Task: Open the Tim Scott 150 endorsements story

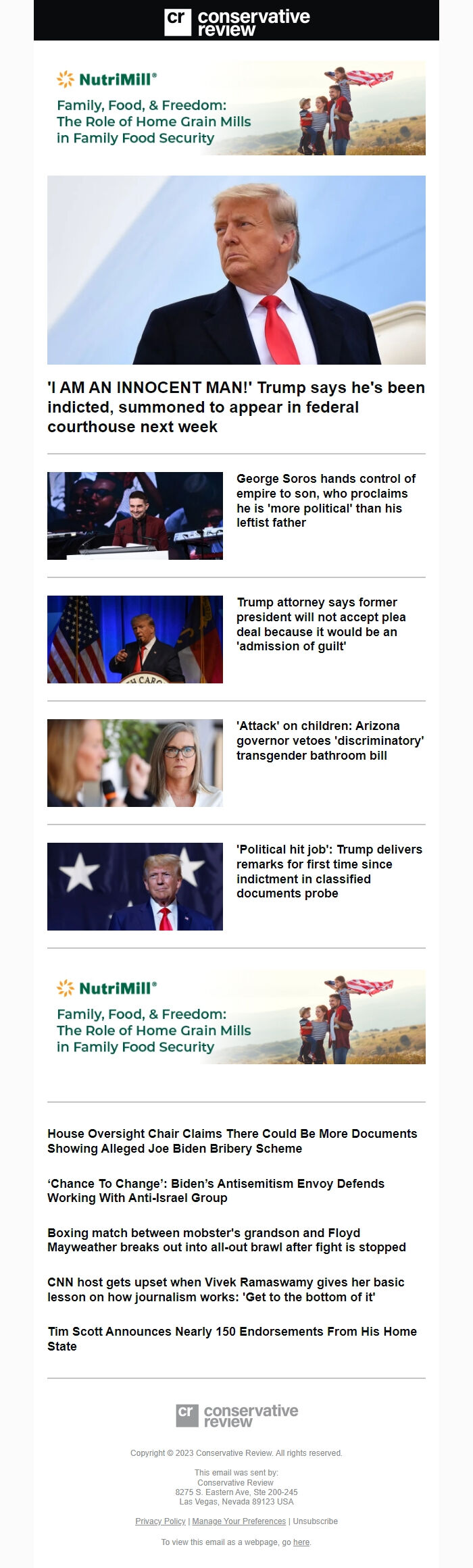Action: point(232,1338)
